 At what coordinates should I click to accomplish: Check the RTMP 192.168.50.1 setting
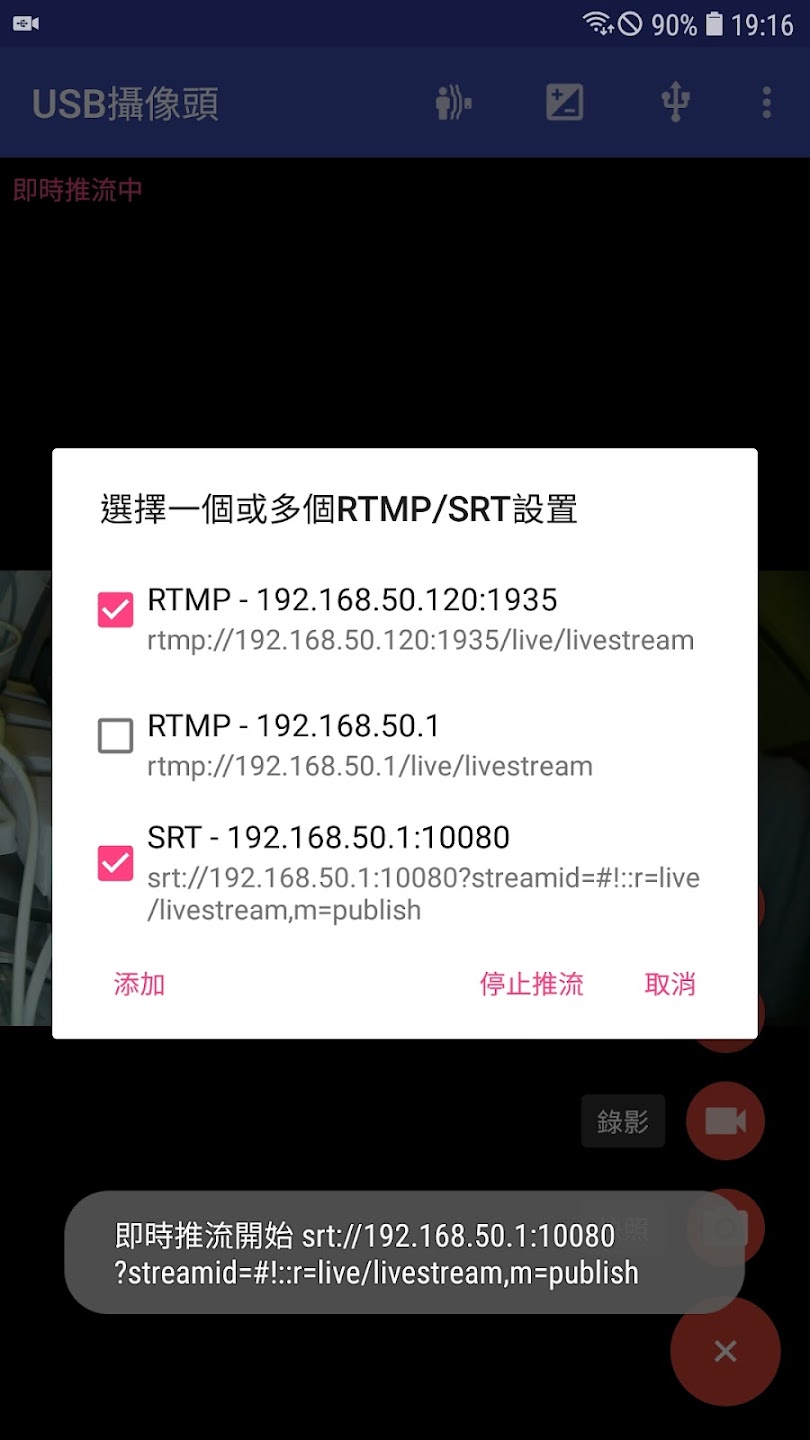click(x=115, y=736)
